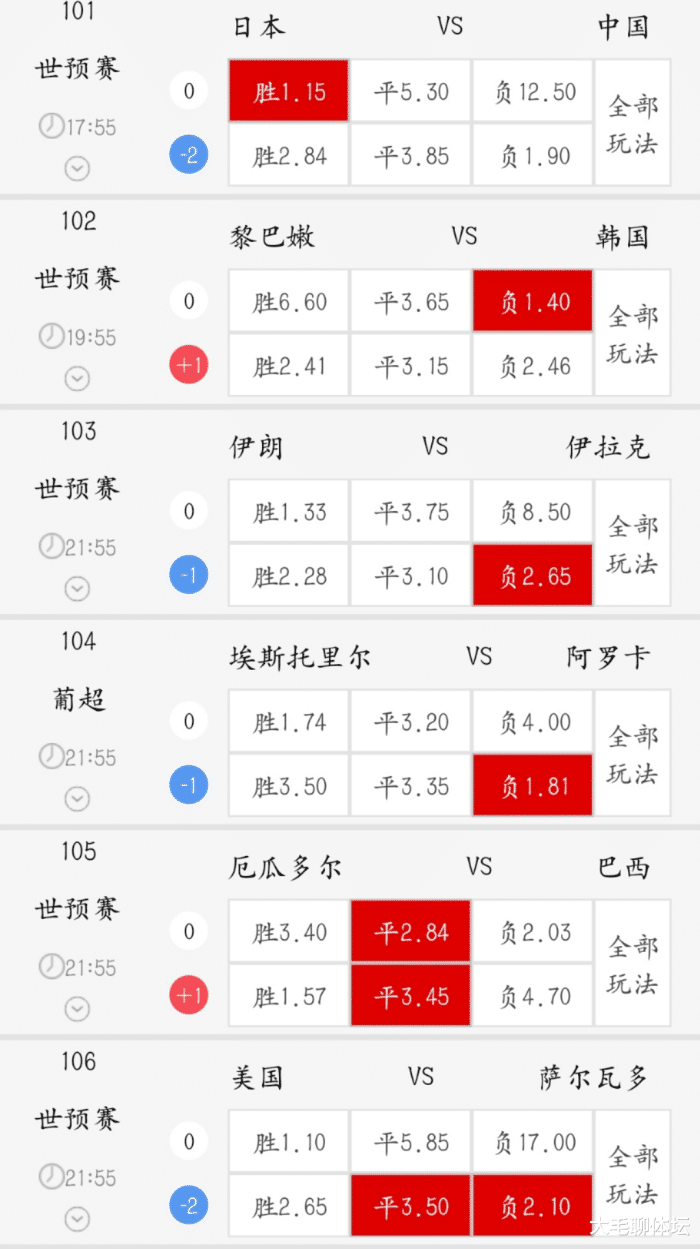Screen dimensions: 700x1249
Task: Open 全部玩法 for 伊朗 vs 伊拉克
Action: pyautogui.click(x=632, y=543)
